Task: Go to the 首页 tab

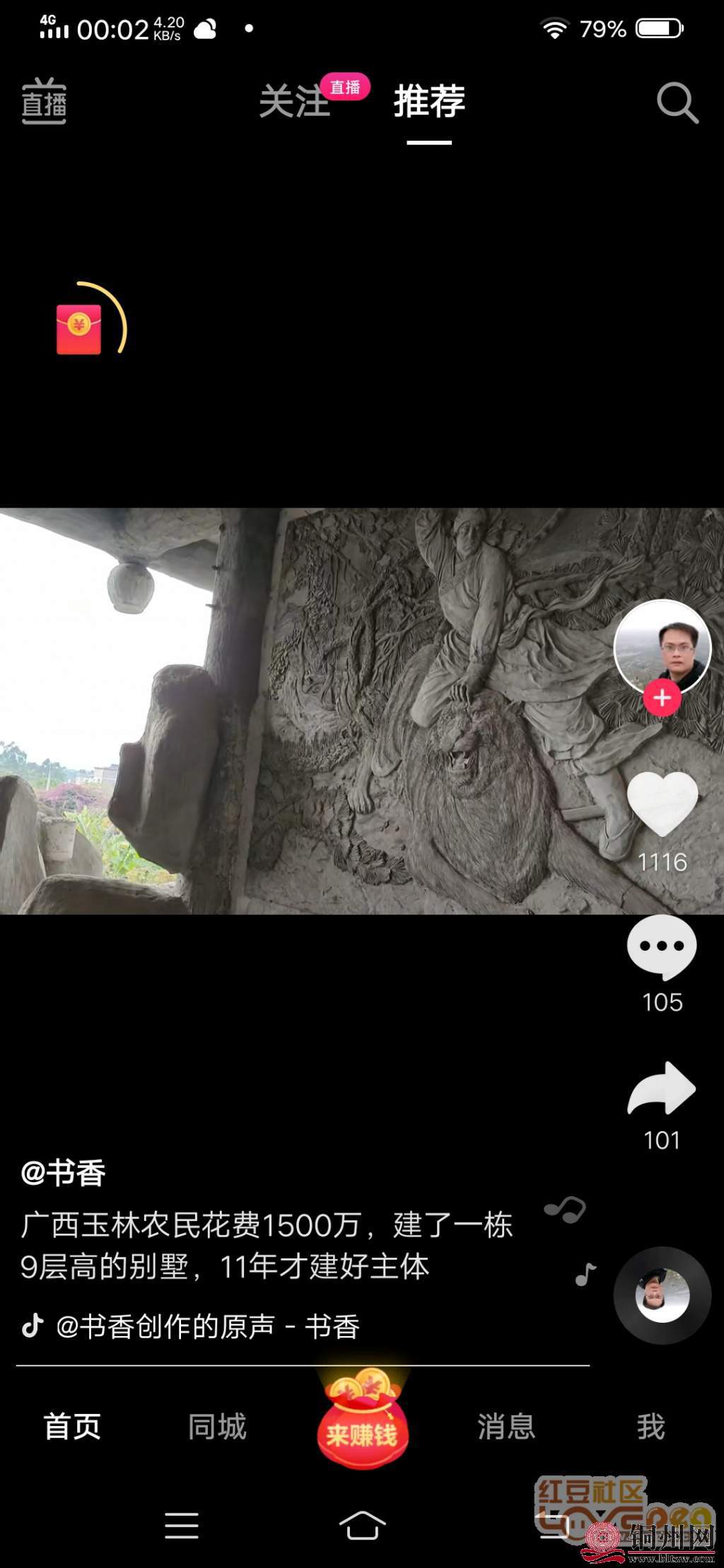Action: click(72, 1427)
